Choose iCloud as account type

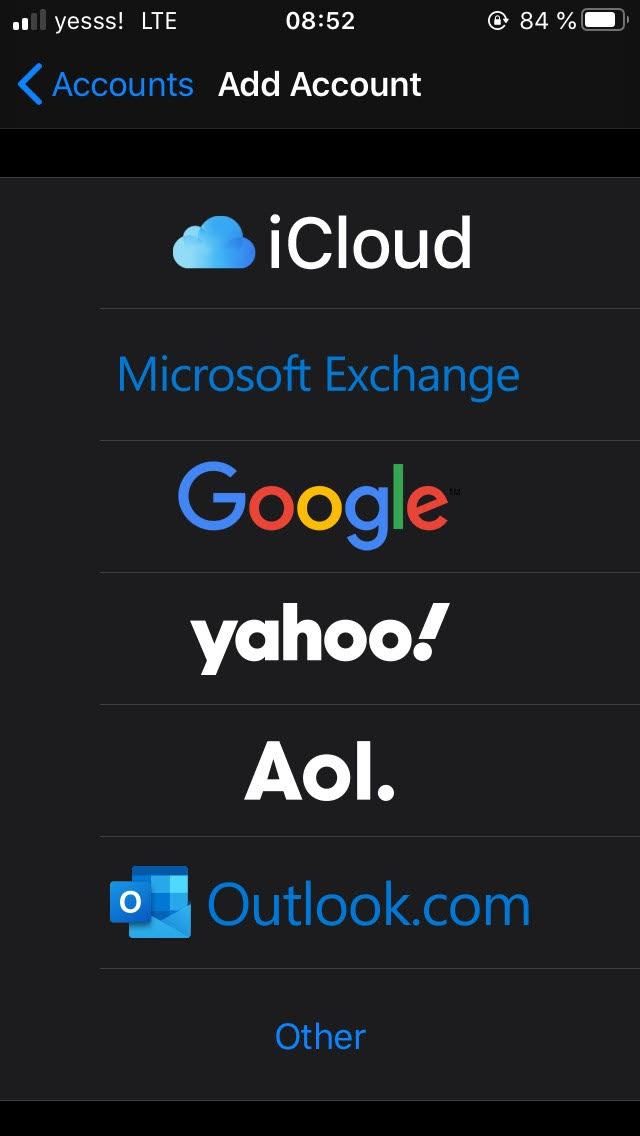pyautogui.click(x=320, y=243)
